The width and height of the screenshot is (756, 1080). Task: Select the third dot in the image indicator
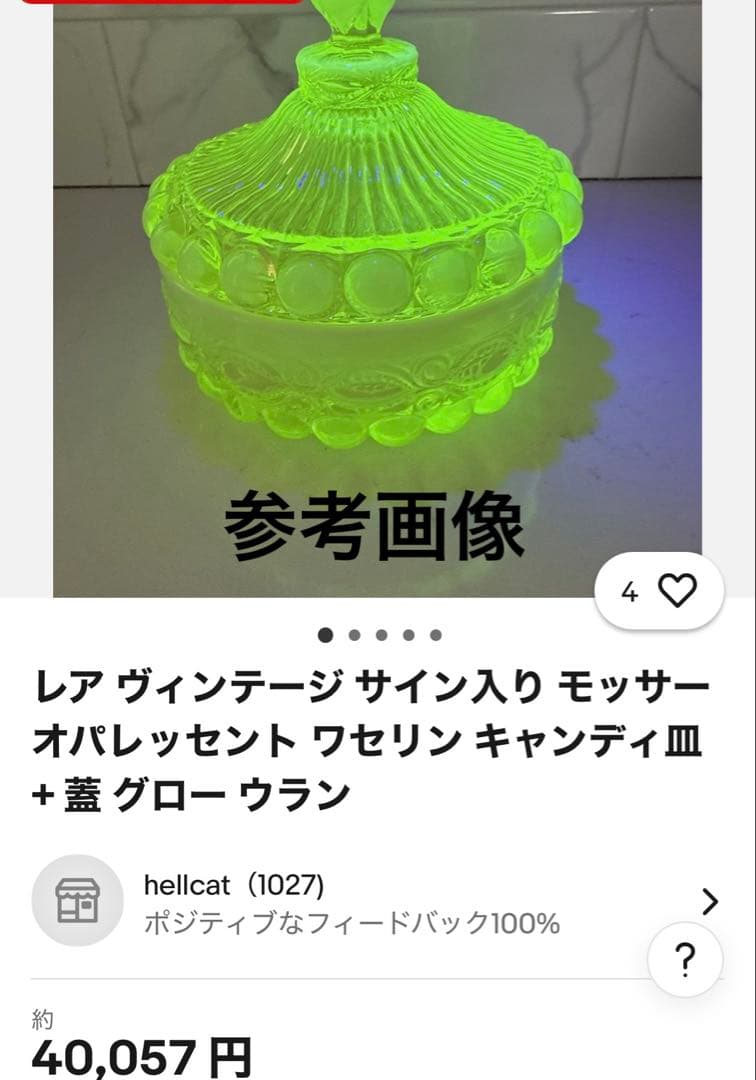[x=379, y=633]
